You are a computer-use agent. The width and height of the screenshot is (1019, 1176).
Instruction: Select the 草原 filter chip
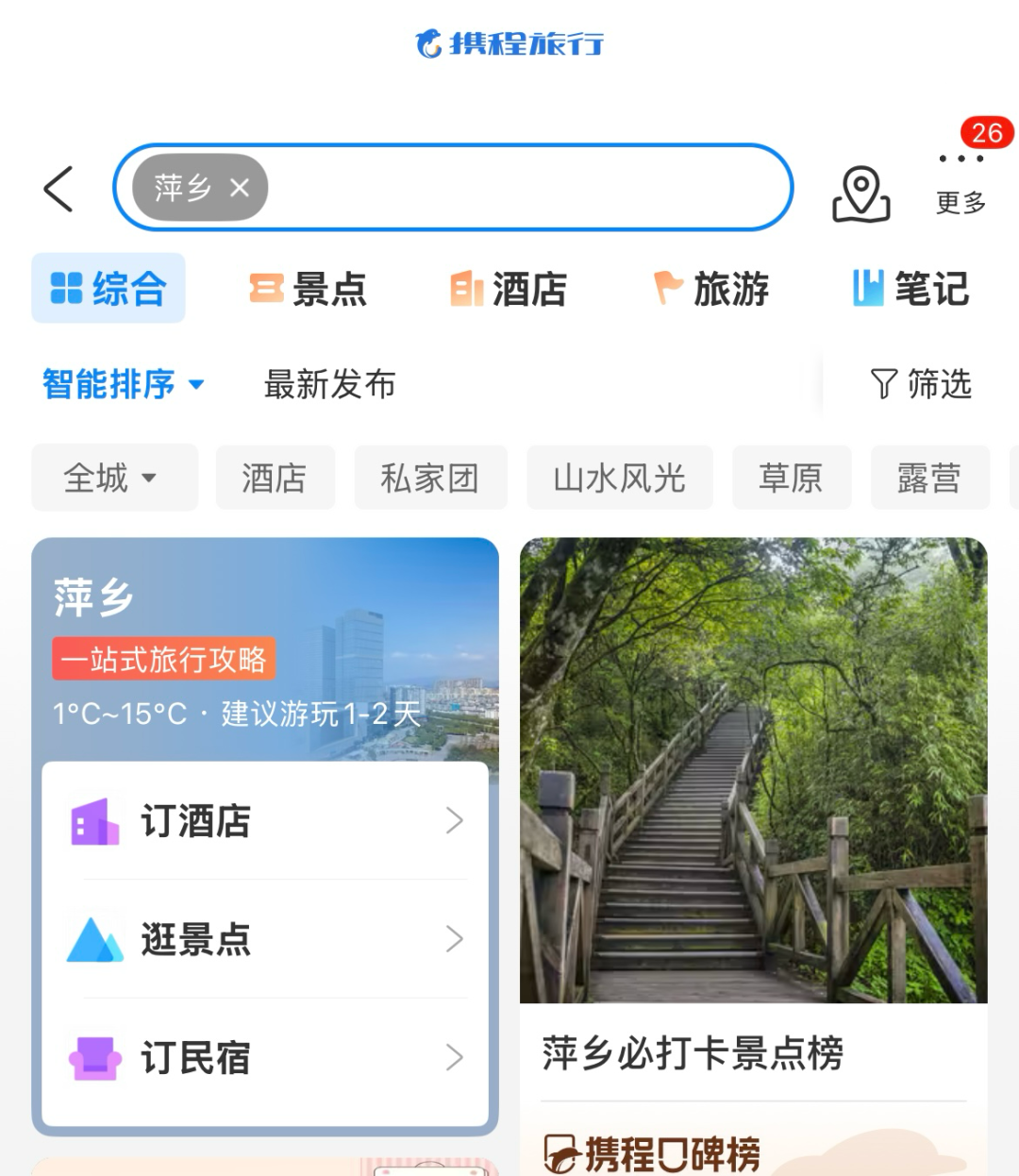[x=791, y=478]
